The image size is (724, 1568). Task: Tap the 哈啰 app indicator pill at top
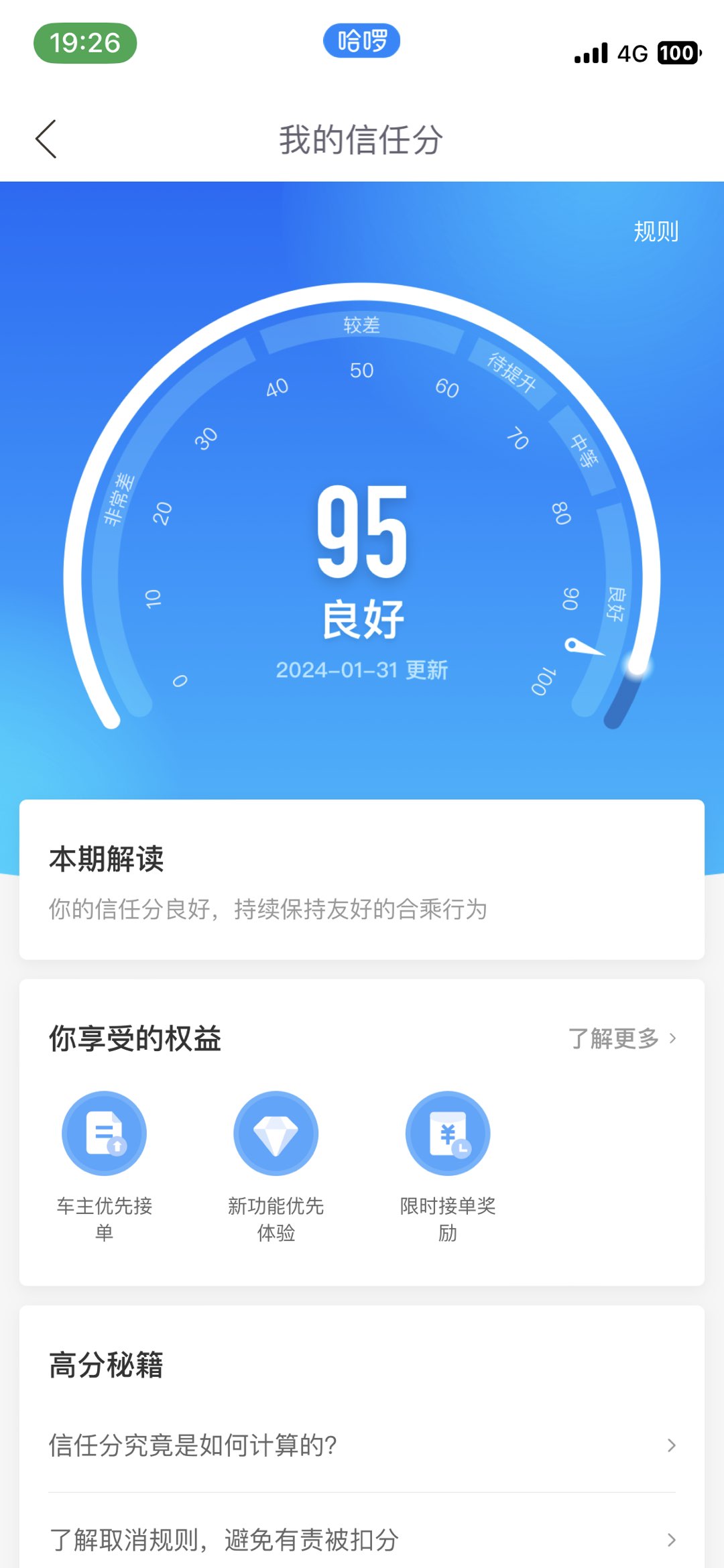pos(361,40)
